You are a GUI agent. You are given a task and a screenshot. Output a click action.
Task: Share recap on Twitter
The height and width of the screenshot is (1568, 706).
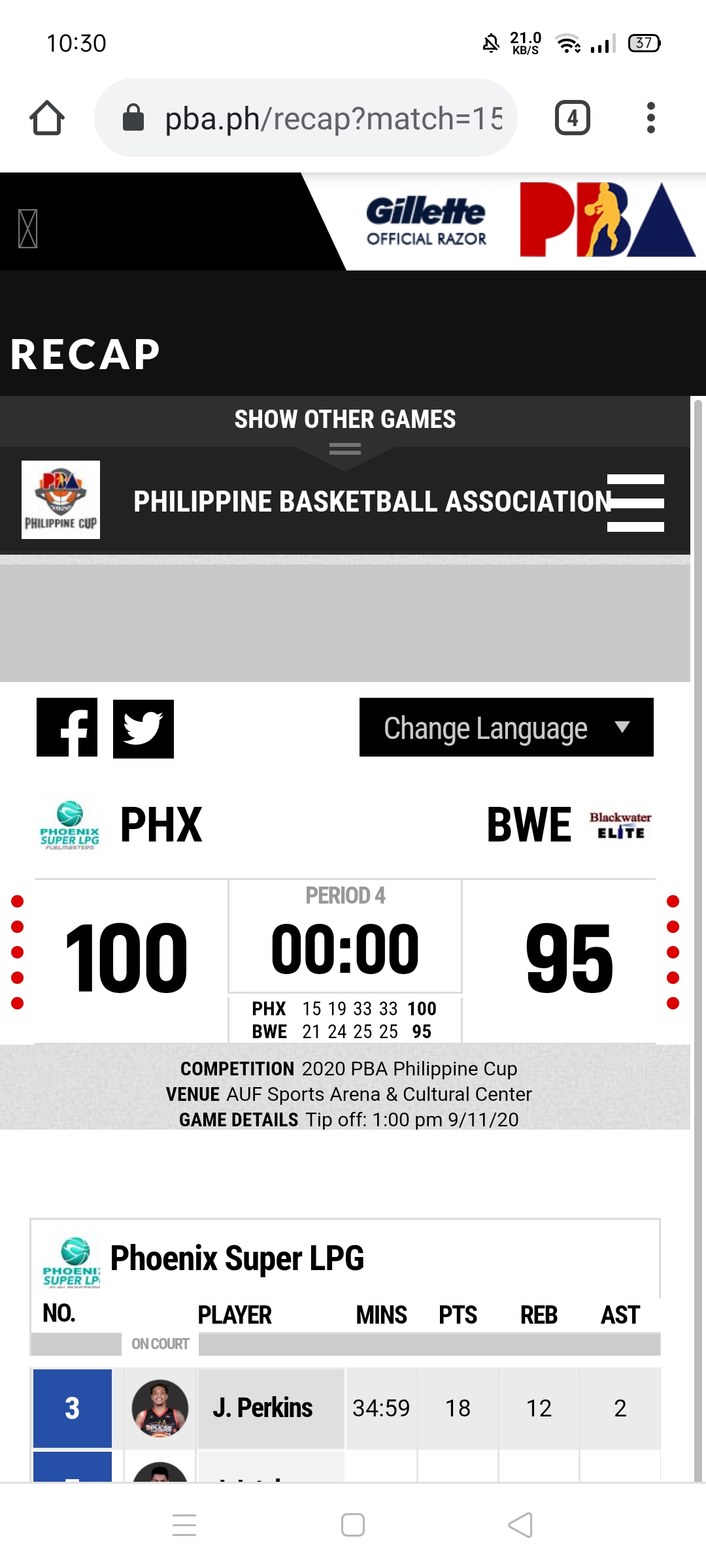[143, 728]
